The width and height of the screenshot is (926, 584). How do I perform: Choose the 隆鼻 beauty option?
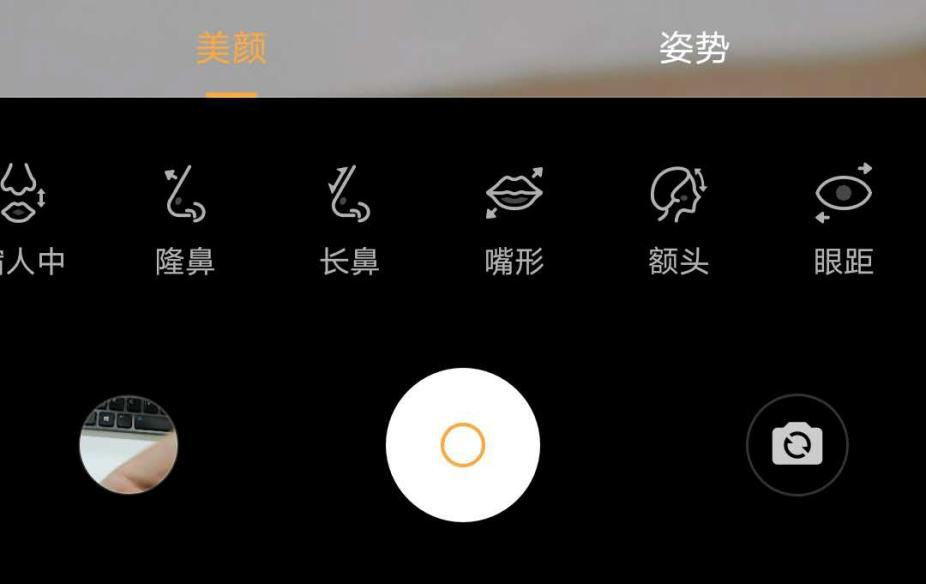tap(185, 220)
